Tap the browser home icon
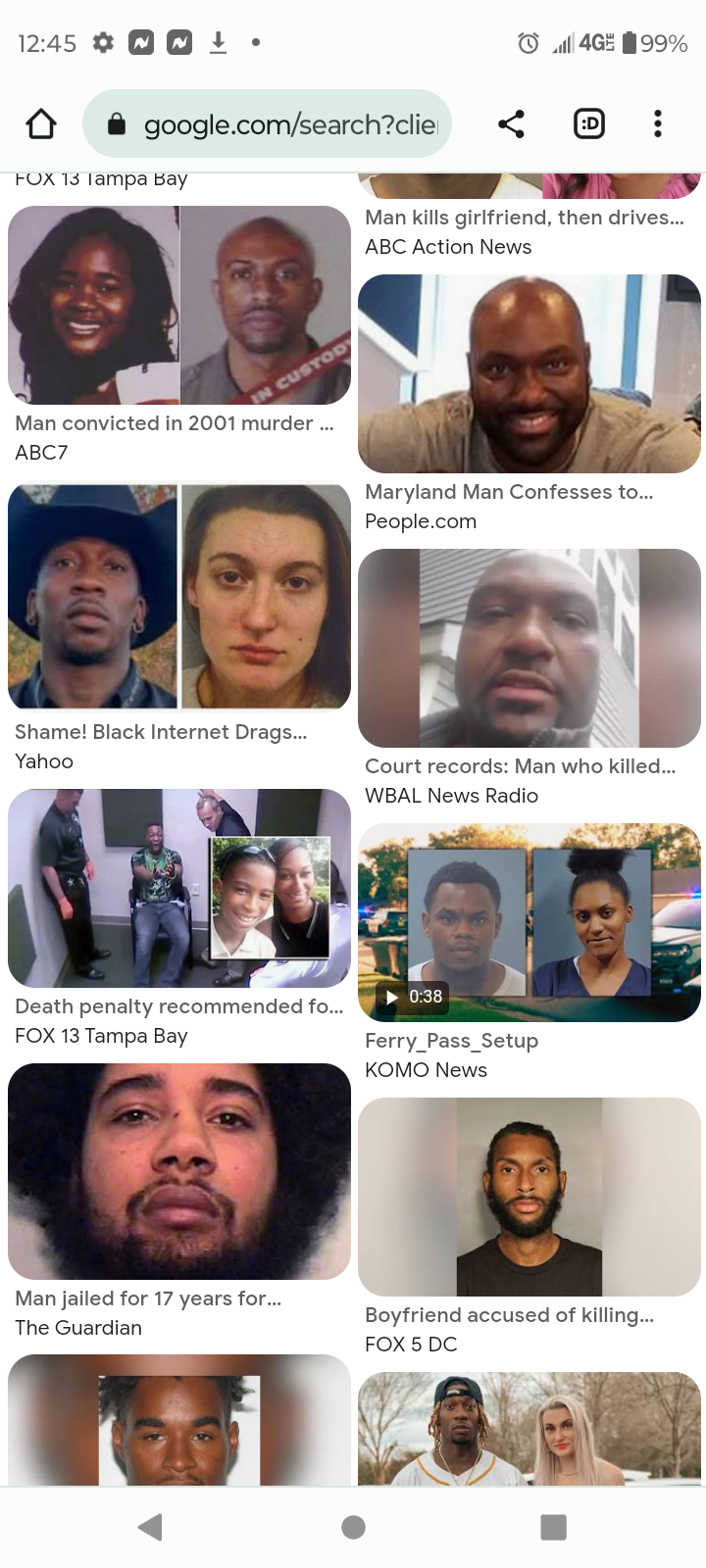706x1568 pixels. [x=41, y=123]
